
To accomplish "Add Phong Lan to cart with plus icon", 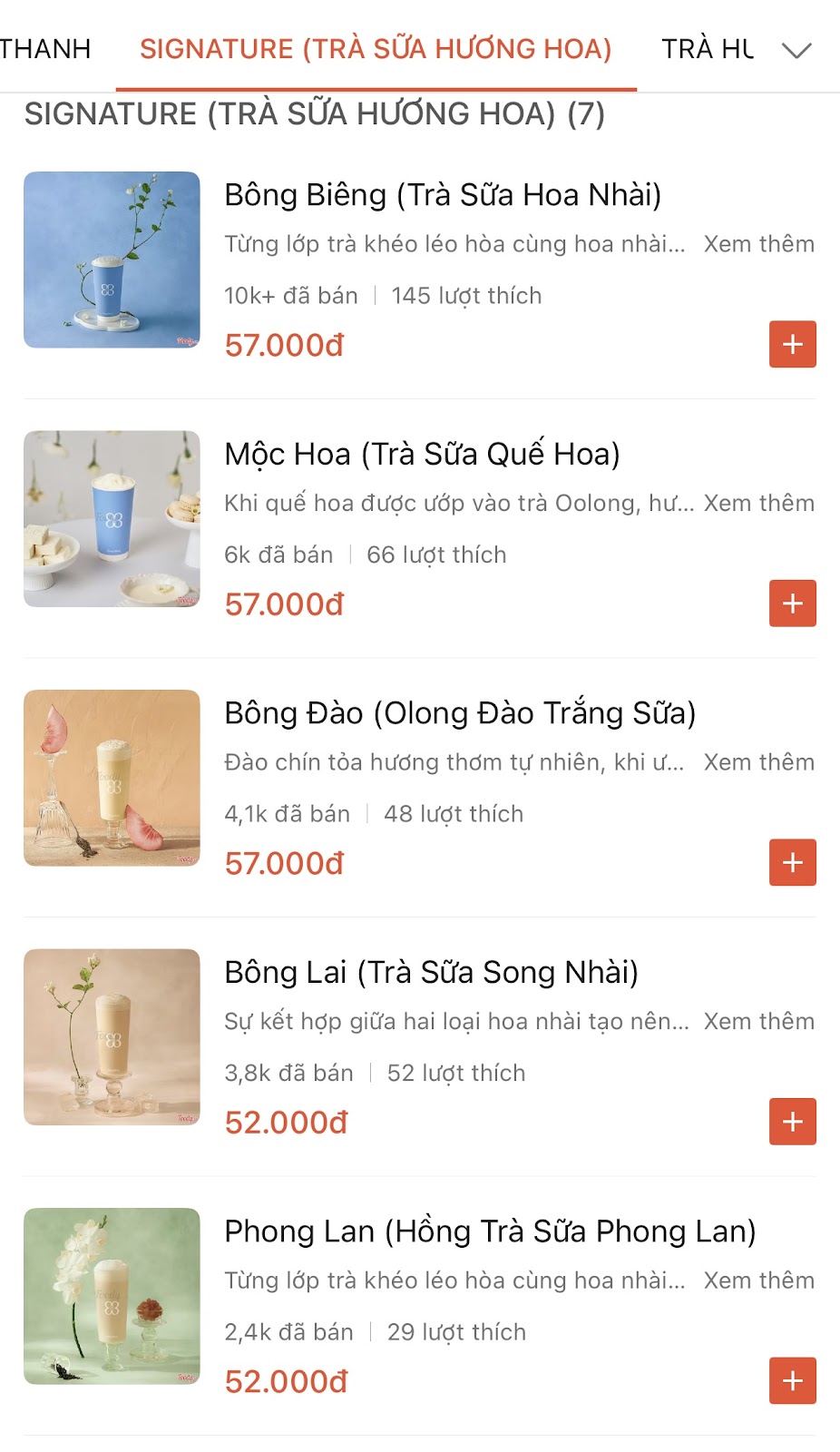I will click(791, 1380).
